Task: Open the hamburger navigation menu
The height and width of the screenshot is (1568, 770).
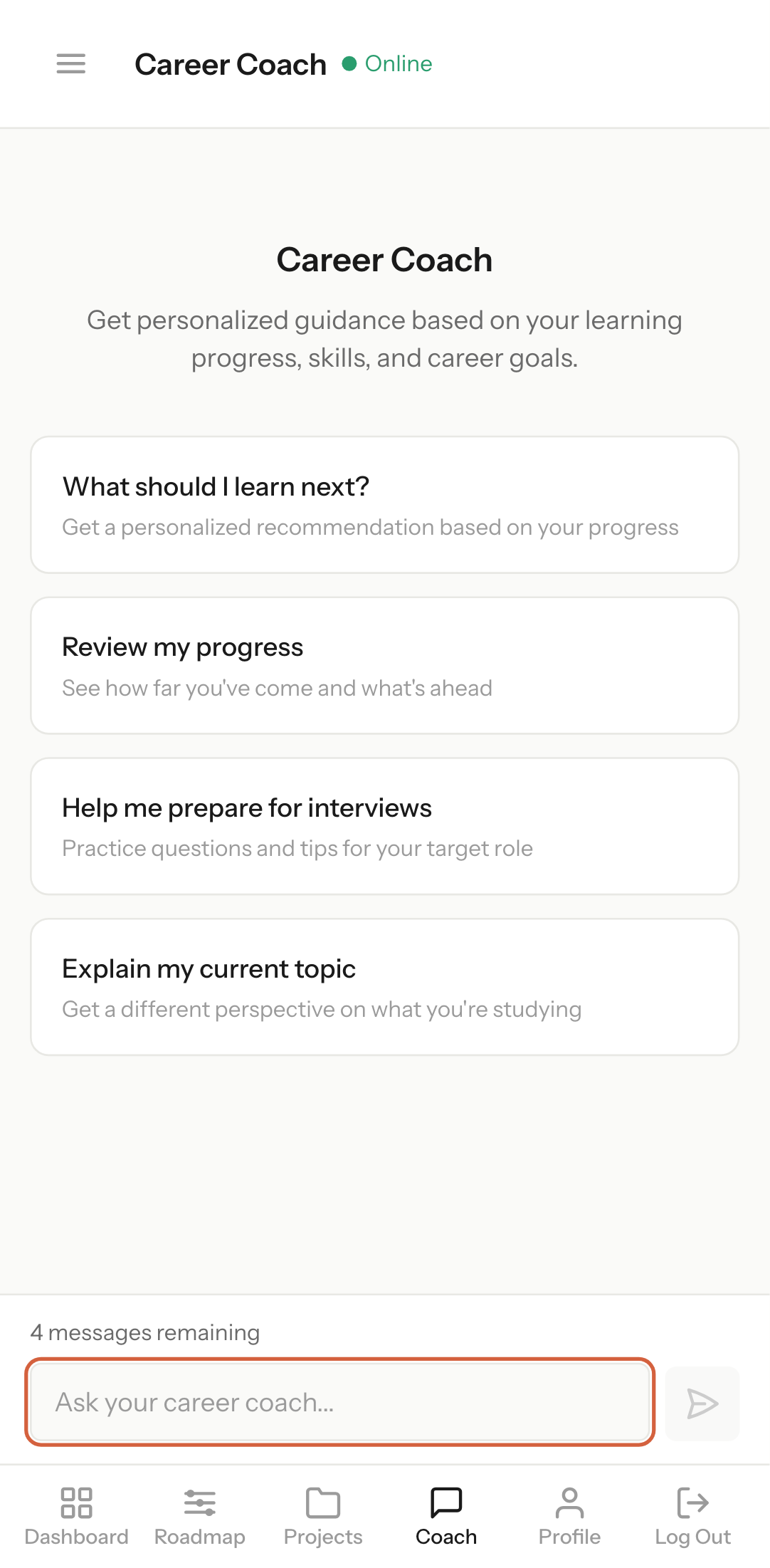Action: point(70,64)
